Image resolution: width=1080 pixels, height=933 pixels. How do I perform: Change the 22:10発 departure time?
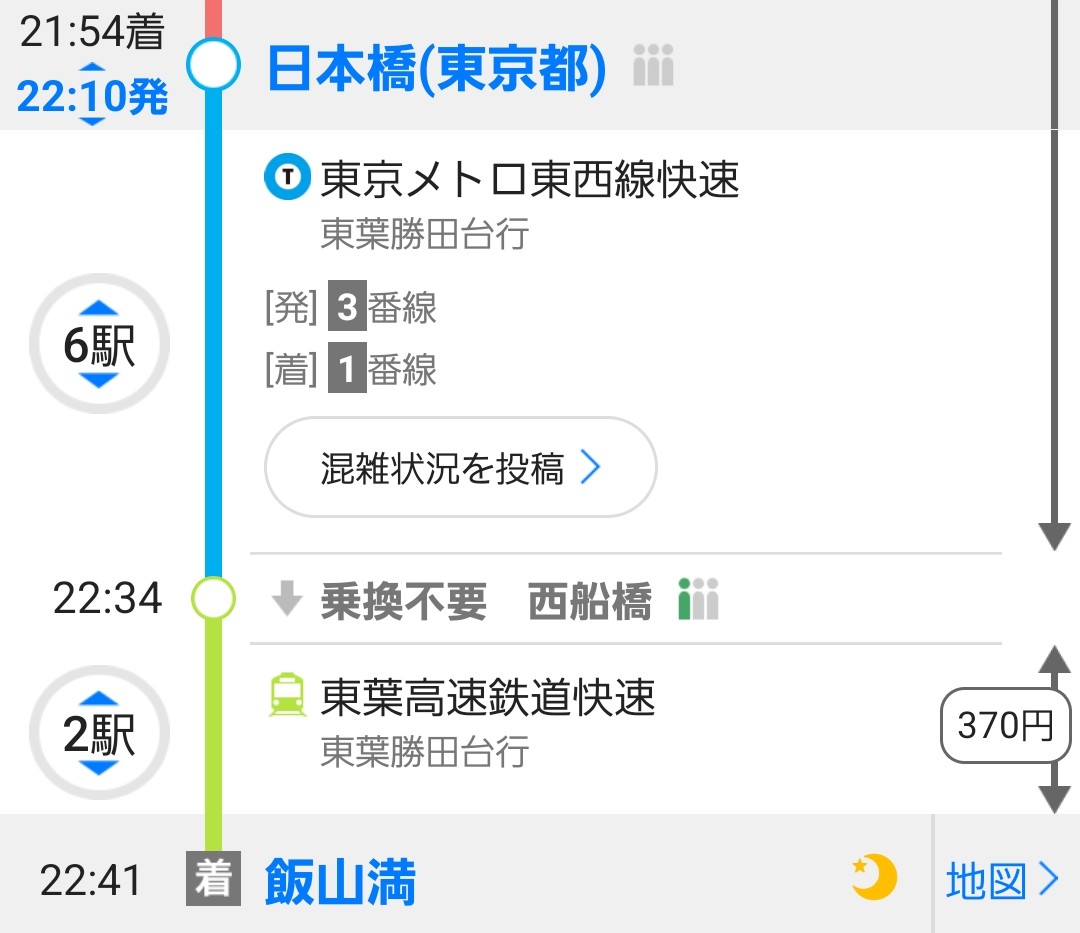pos(92,96)
